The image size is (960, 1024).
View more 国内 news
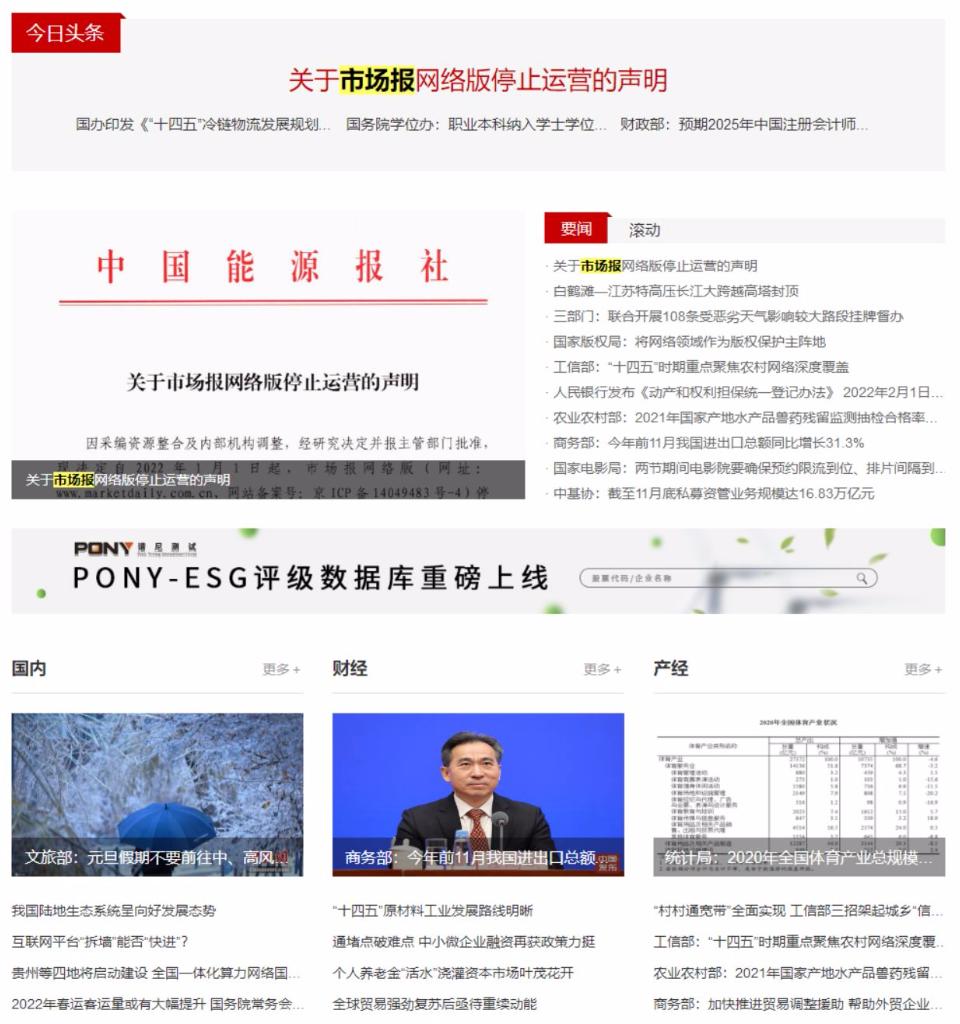point(281,669)
